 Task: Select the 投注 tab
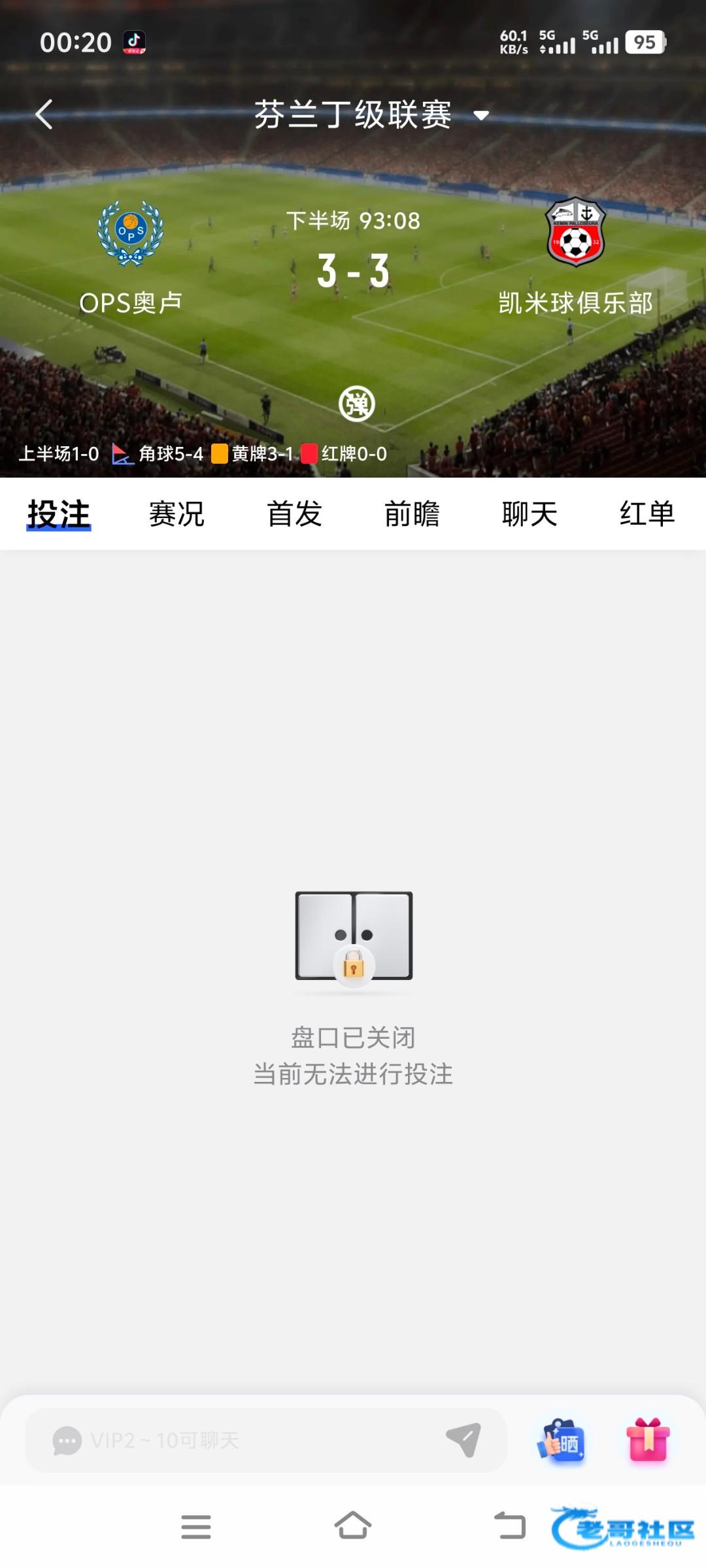pyautogui.click(x=59, y=514)
